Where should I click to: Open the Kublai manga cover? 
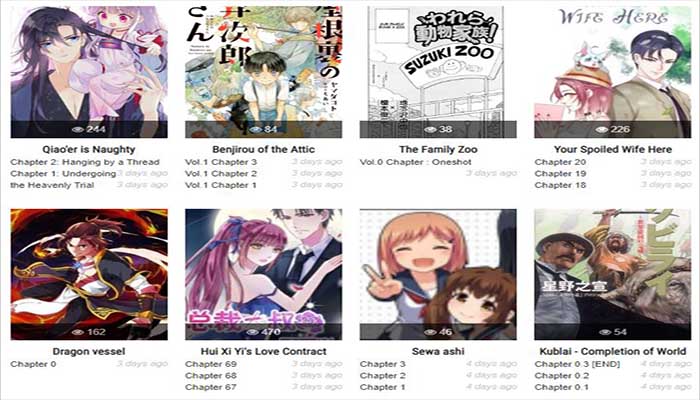pos(612,270)
